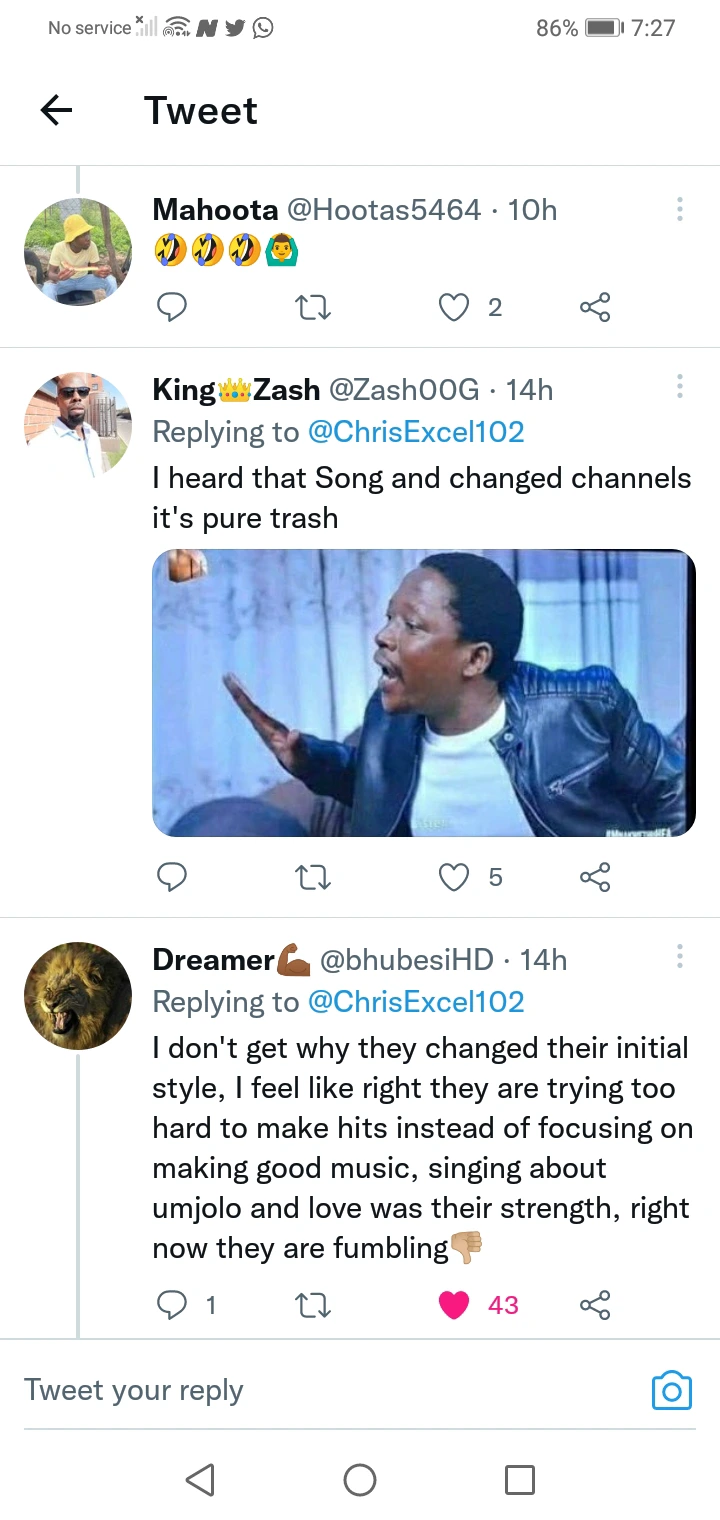This screenshot has width=720, height=1520.
Task: Share Mahoota's tweet
Action: (x=595, y=308)
